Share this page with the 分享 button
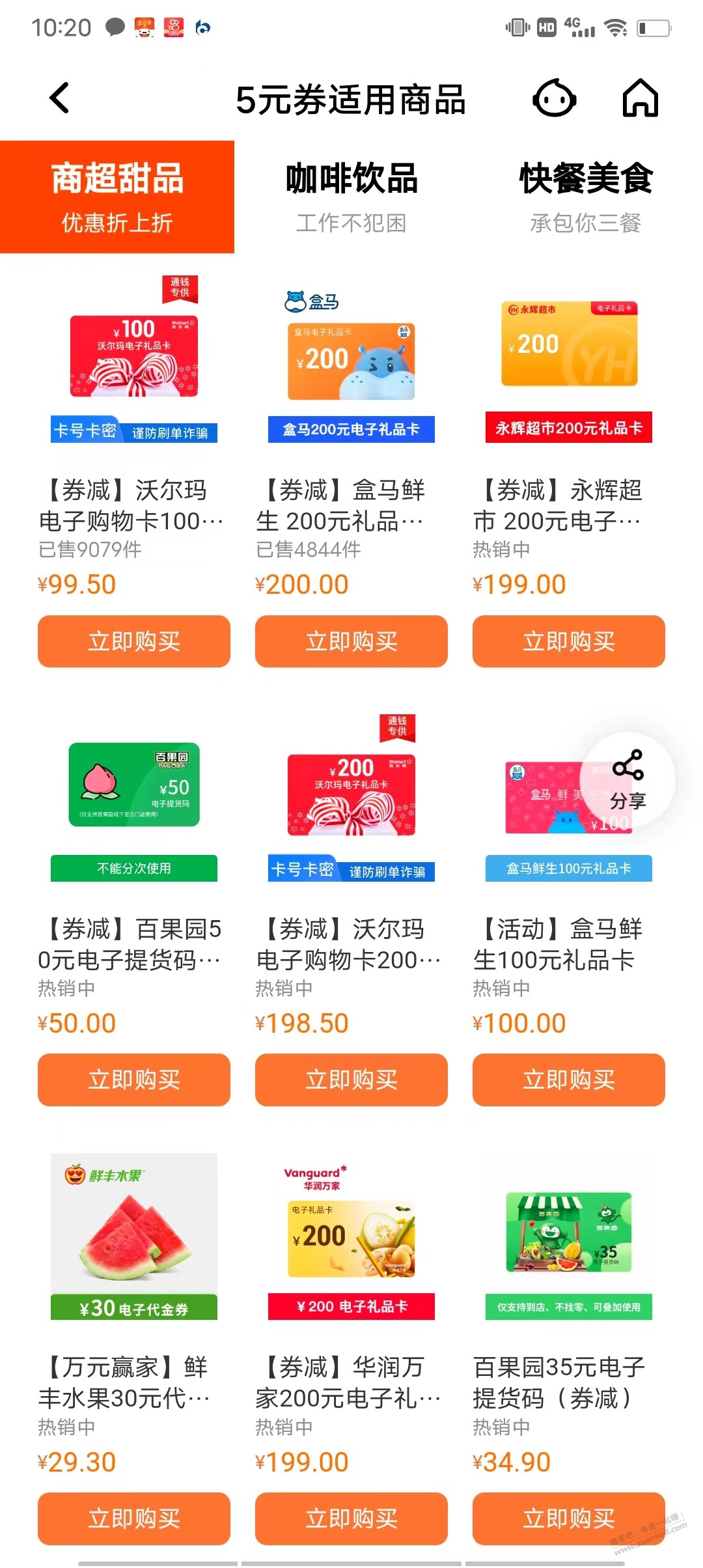This screenshot has width=703, height=1568. click(x=627, y=780)
